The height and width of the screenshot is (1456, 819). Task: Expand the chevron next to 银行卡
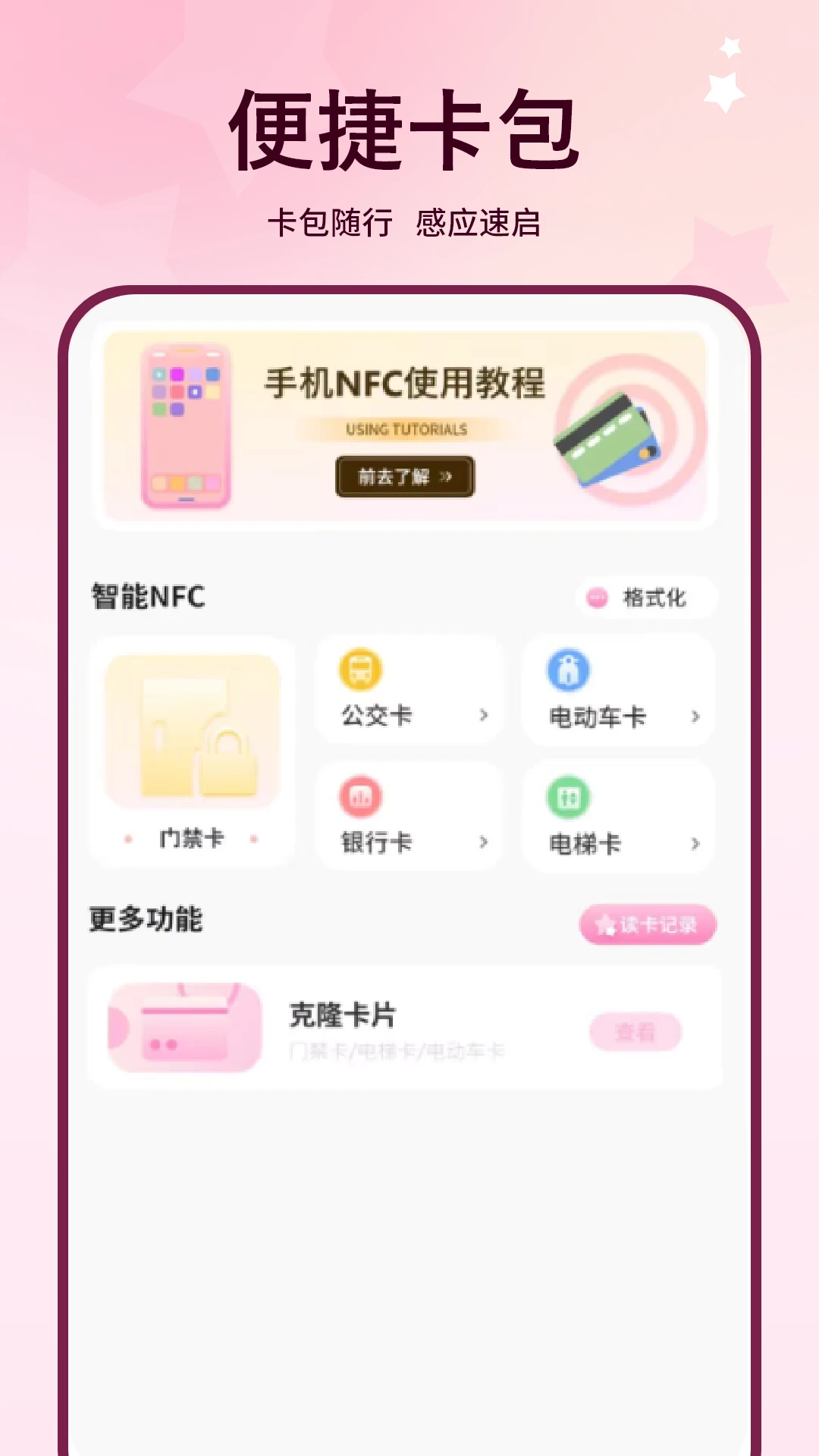click(483, 842)
